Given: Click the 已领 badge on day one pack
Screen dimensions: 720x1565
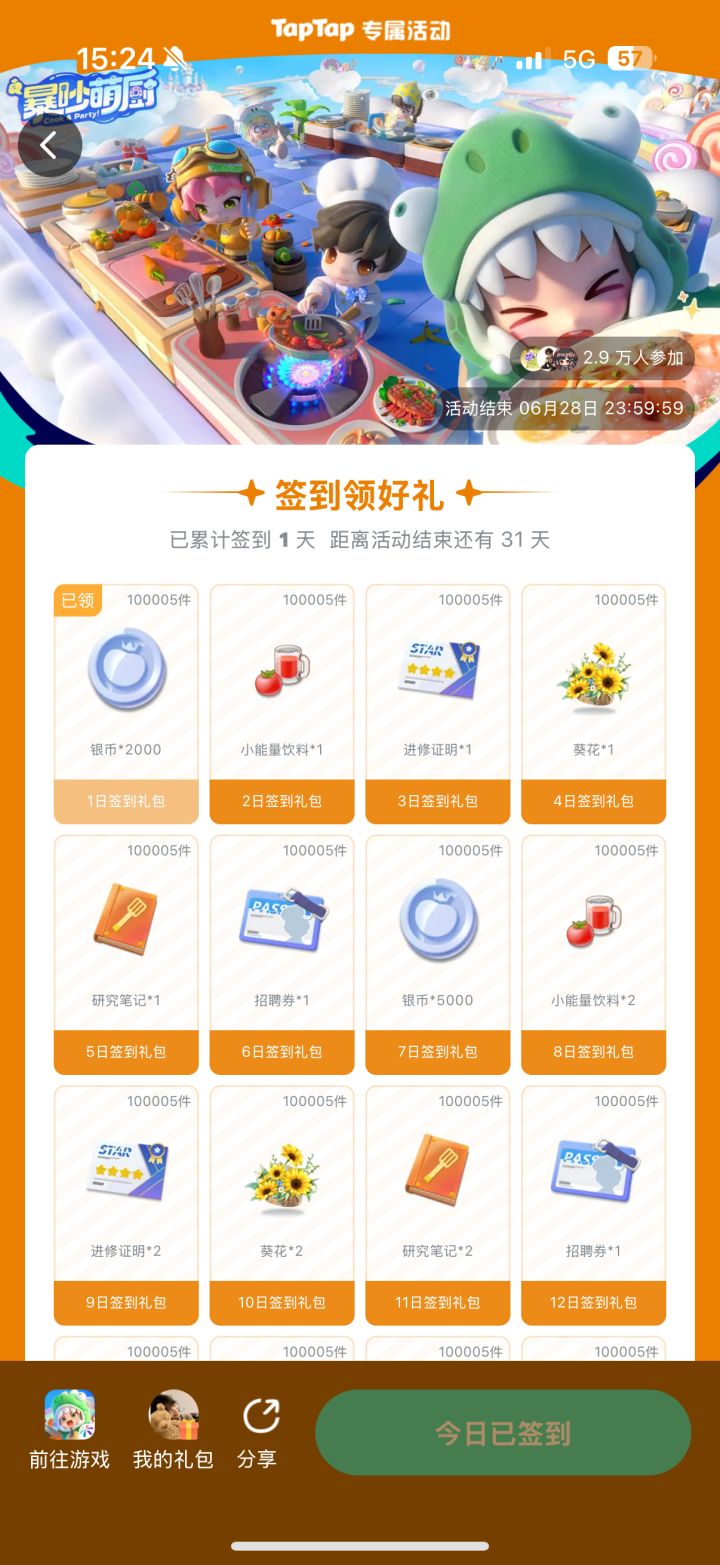Looking at the screenshot, I should (77, 601).
